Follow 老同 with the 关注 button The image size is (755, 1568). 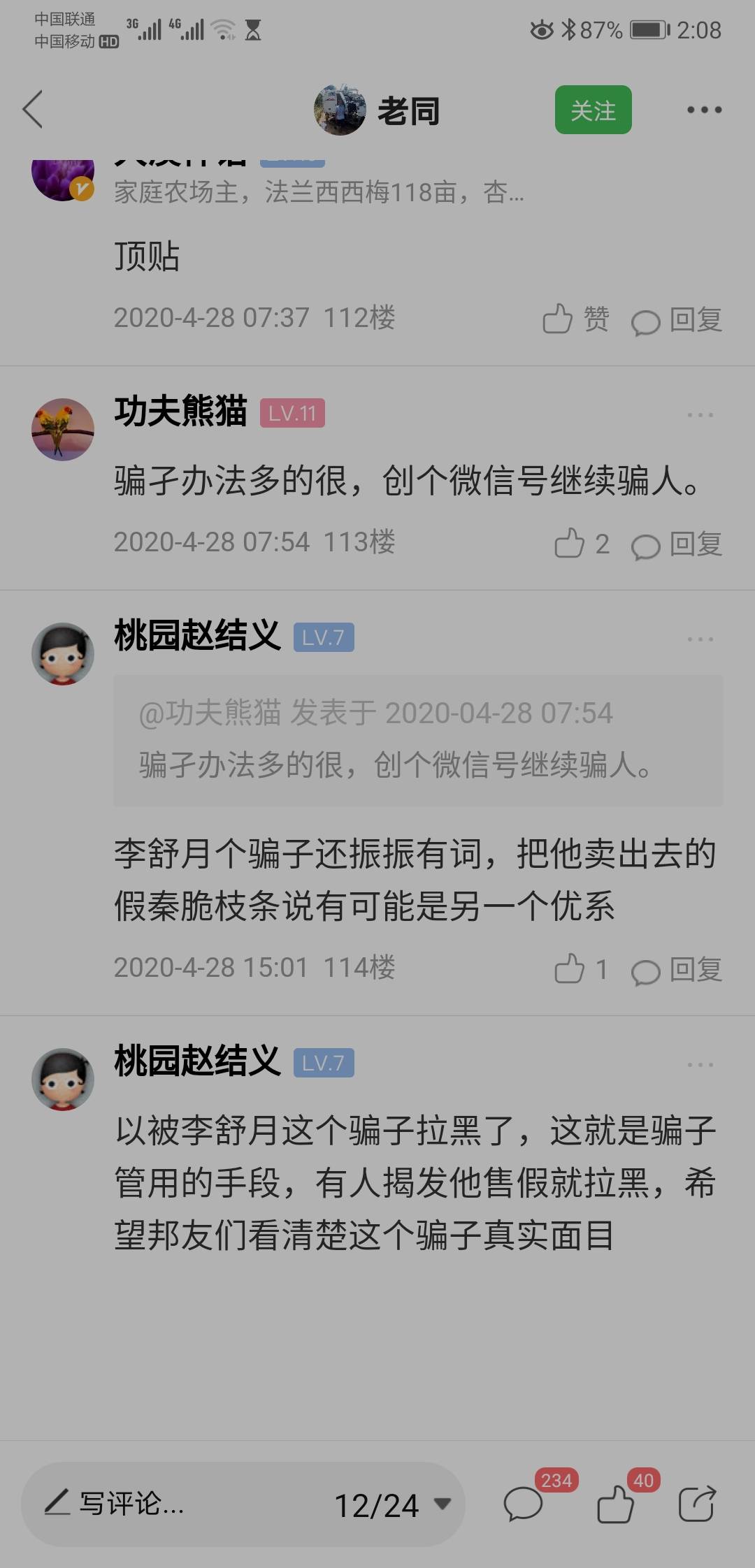coord(593,110)
